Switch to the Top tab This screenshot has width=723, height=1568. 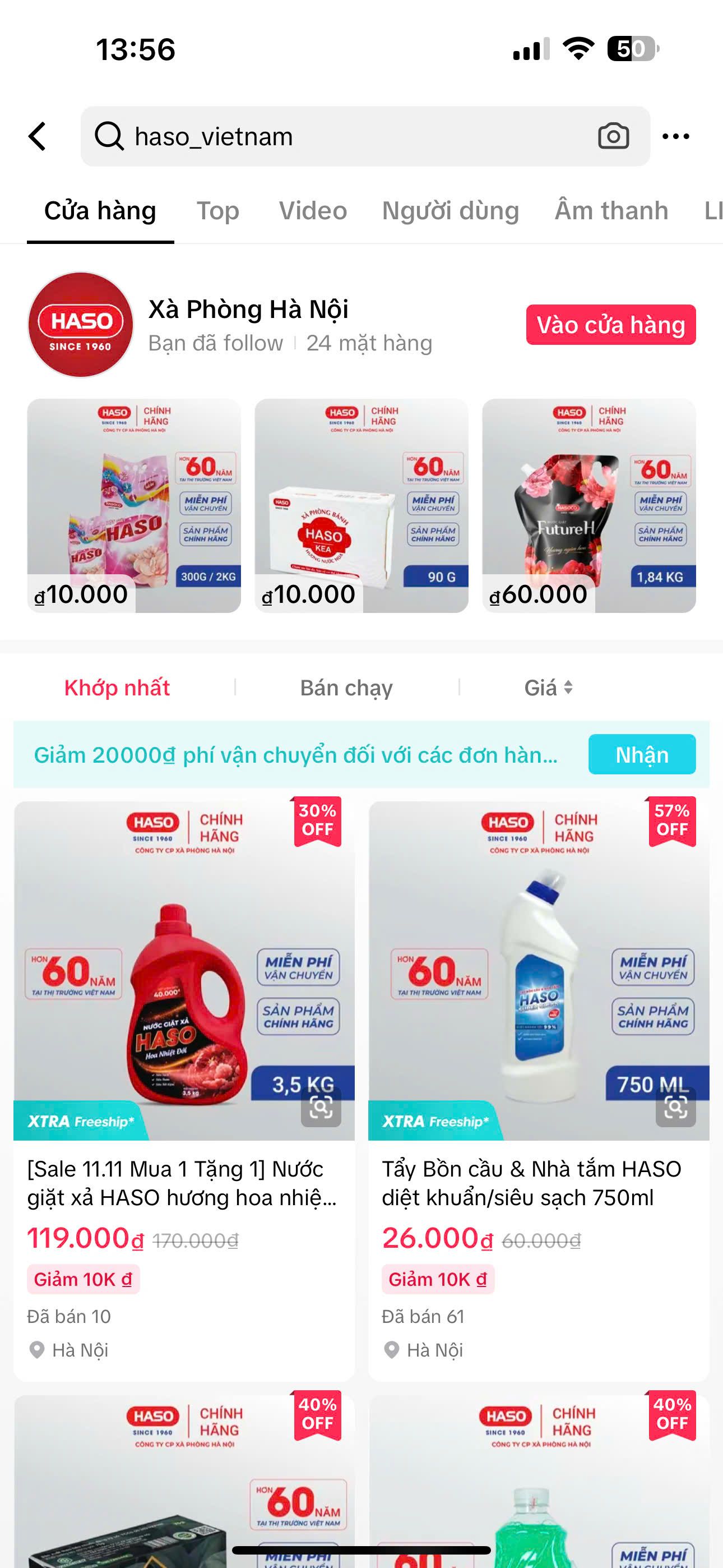tap(217, 211)
